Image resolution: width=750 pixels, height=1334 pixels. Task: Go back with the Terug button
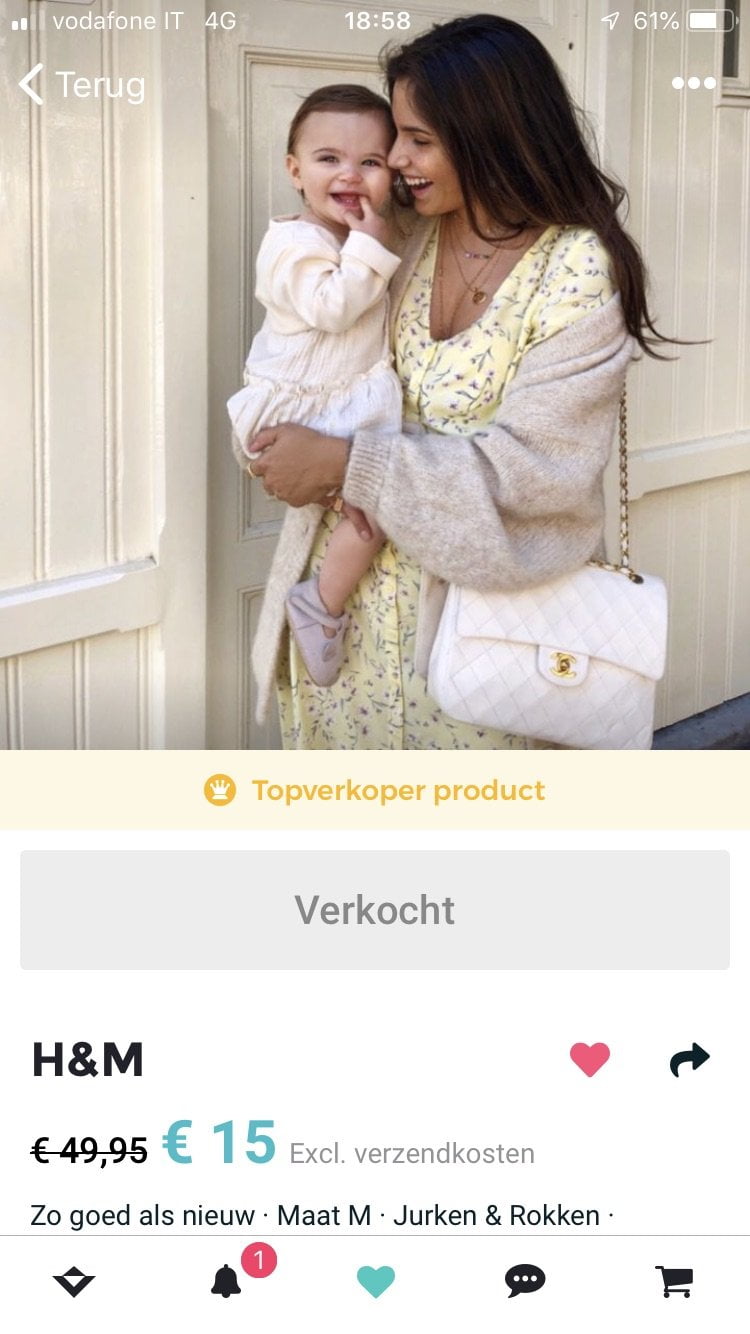pos(82,85)
